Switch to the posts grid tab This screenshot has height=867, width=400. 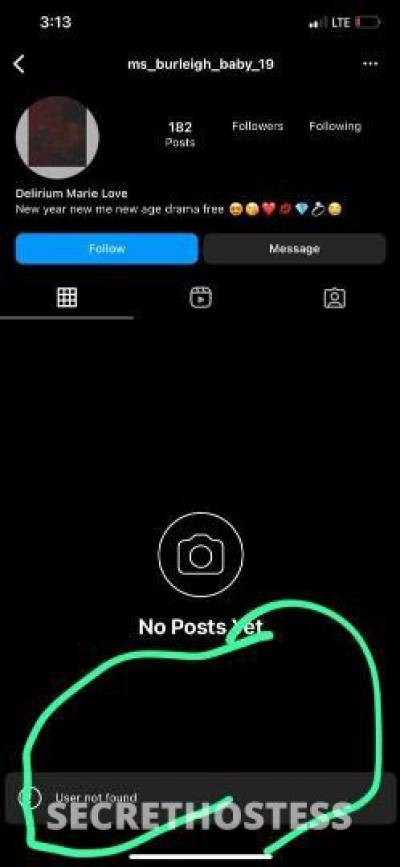click(67, 298)
